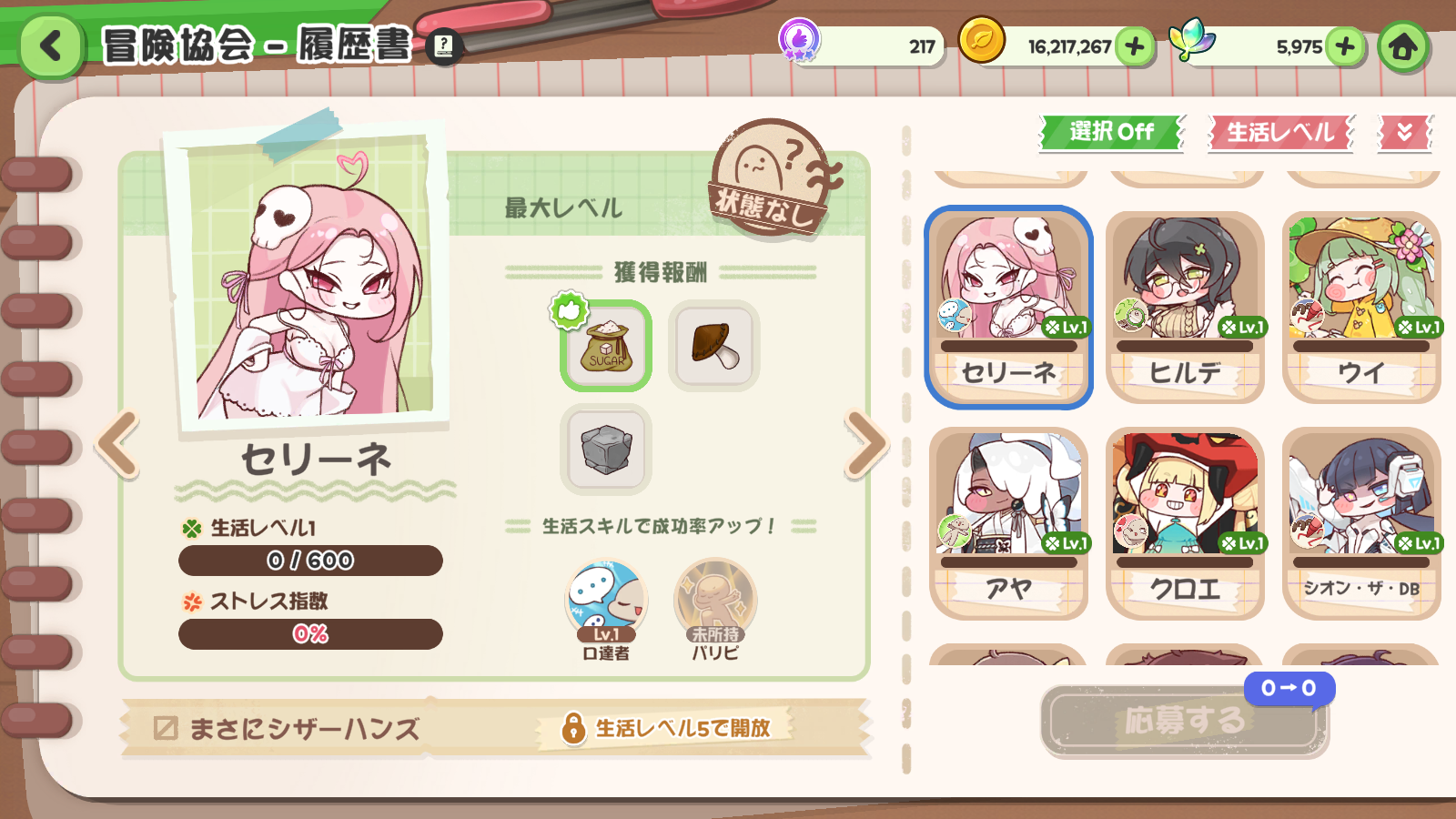Add more gems with the plus button
1456x819 pixels.
pyautogui.click(x=1346, y=46)
